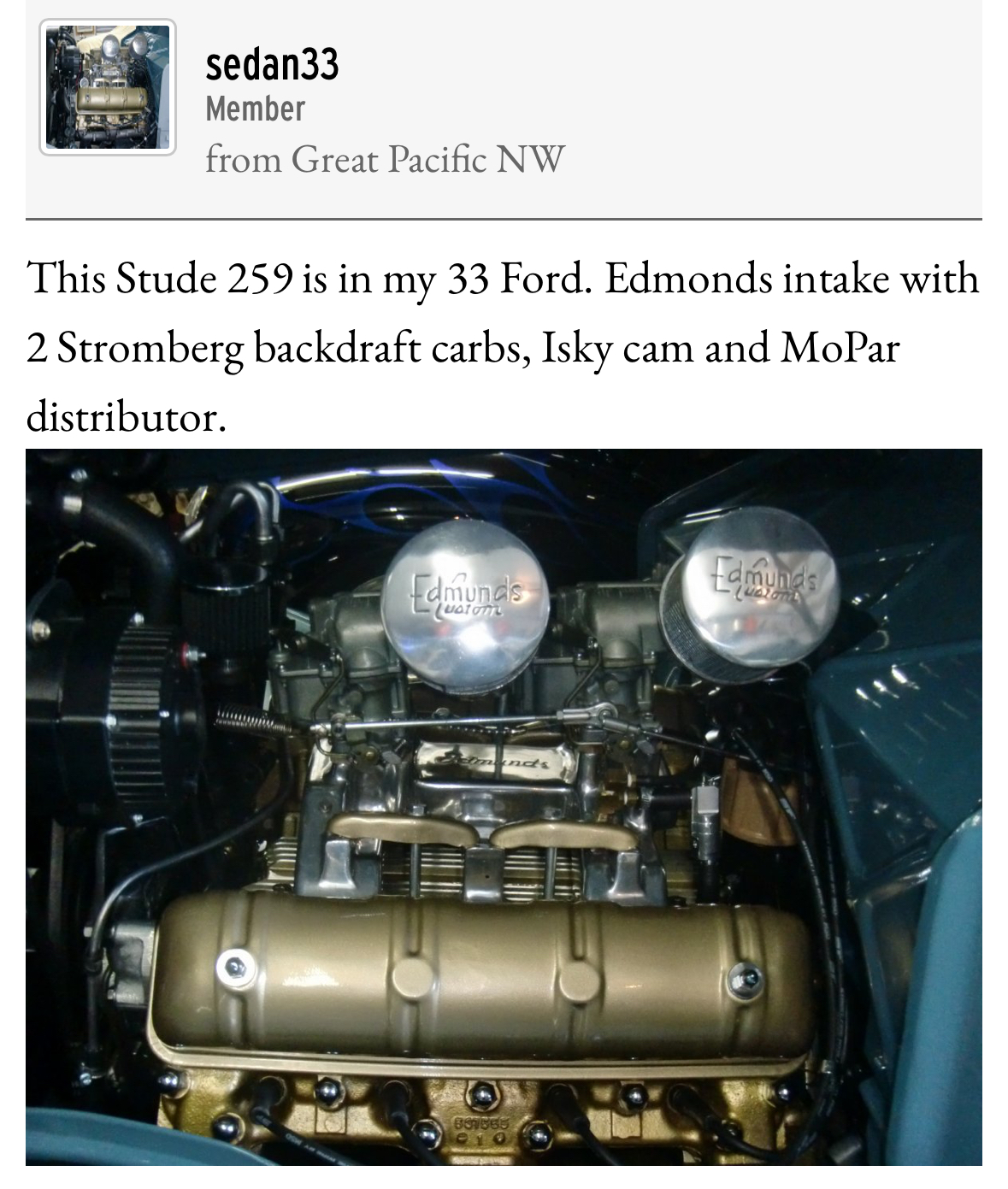Open the attached engine photo full size
Screen dimensions: 1008x1189
tap(504, 806)
